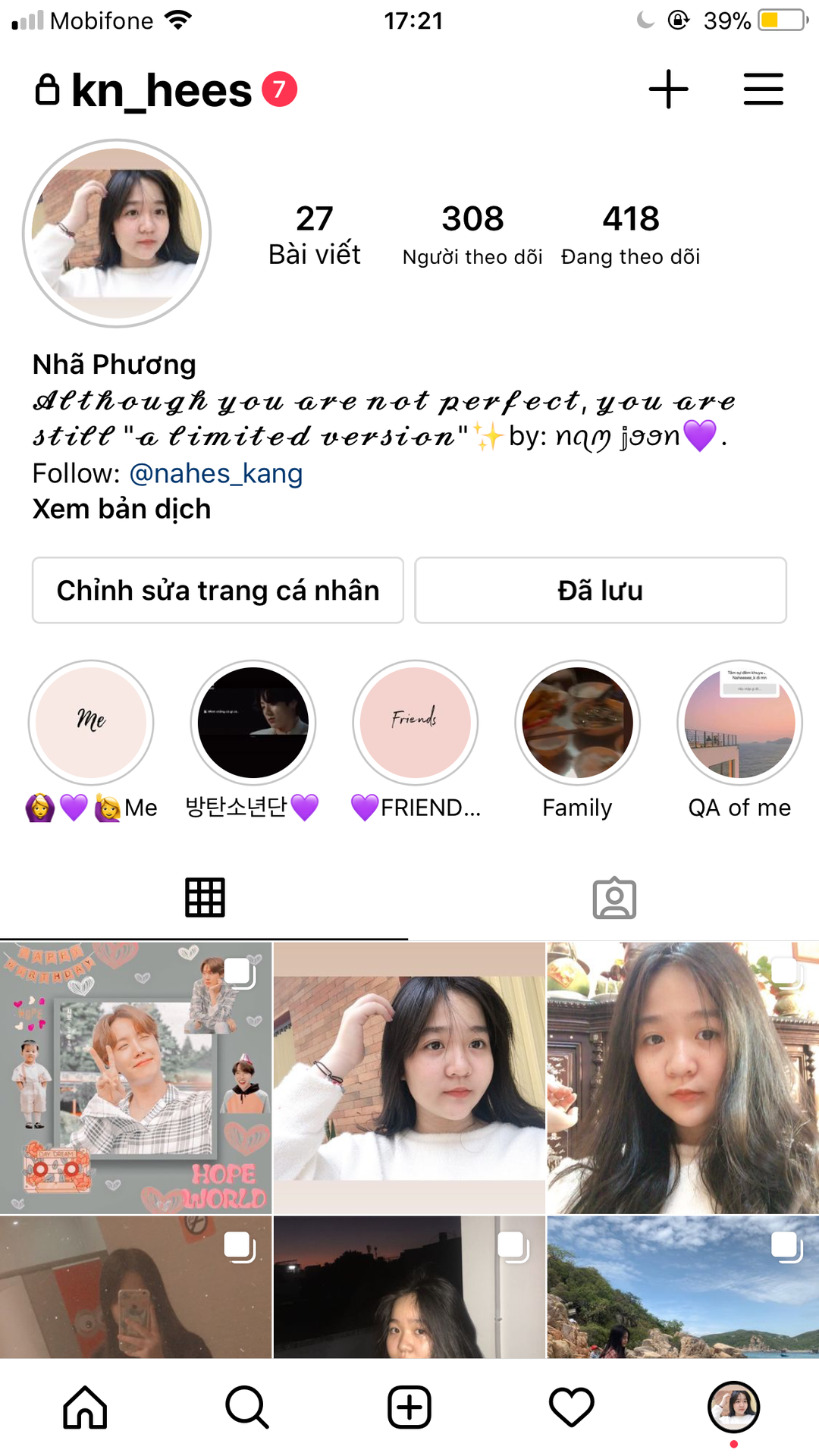819x1456 pixels.
Task: Open the @nahes_kang profile link
Action: (216, 473)
